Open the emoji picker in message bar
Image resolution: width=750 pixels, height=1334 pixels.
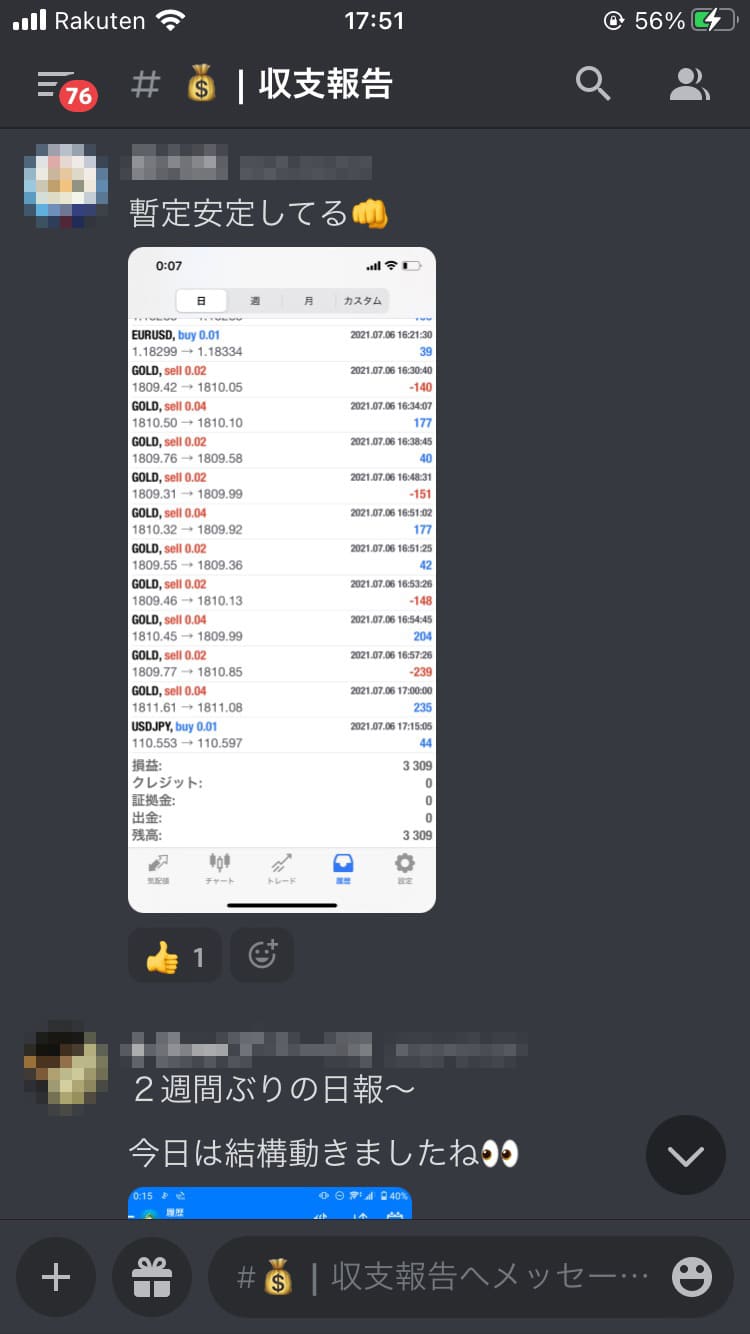[x=692, y=1277]
